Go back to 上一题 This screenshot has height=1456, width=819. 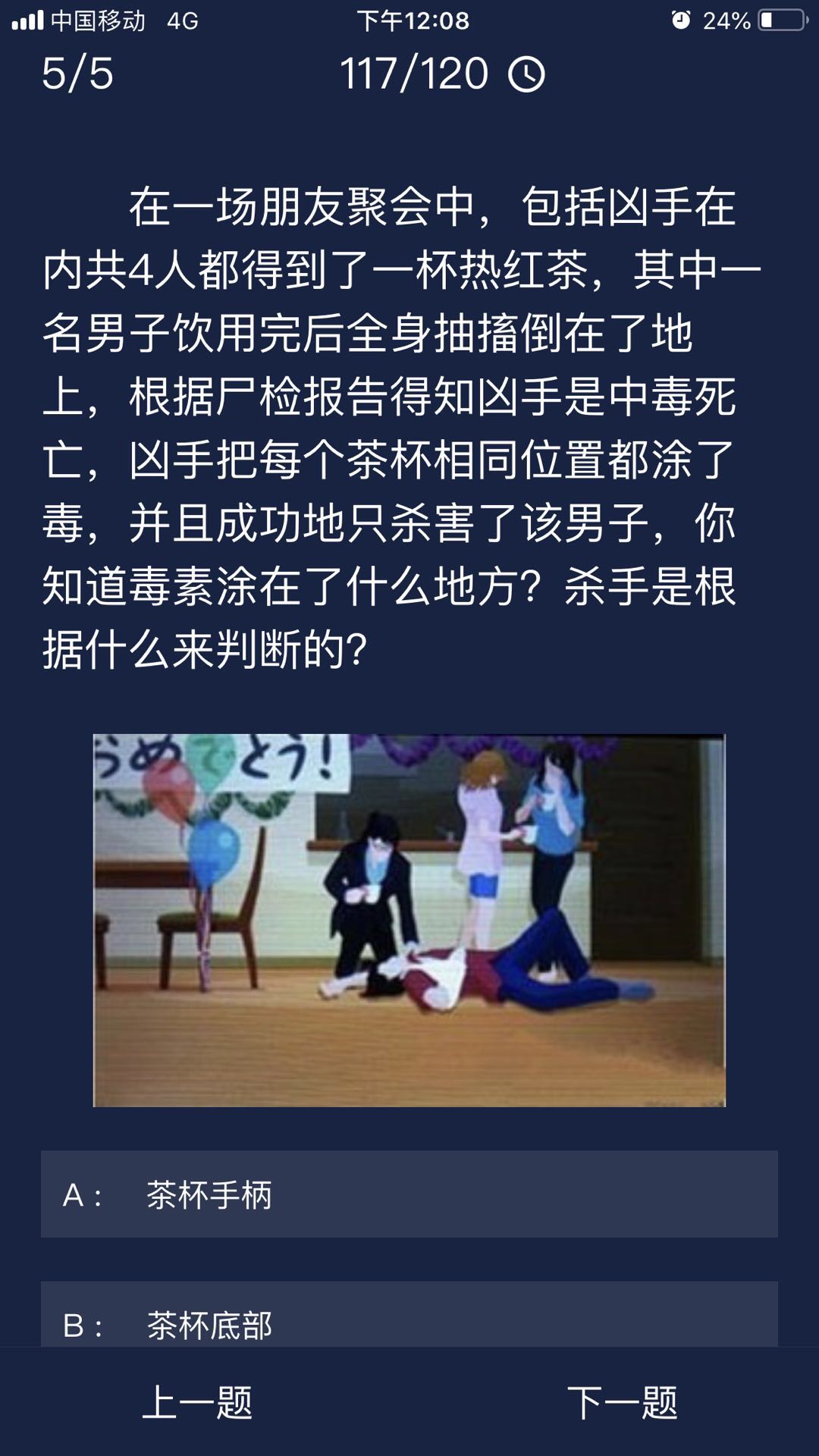pyautogui.click(x=197, y=1402)
